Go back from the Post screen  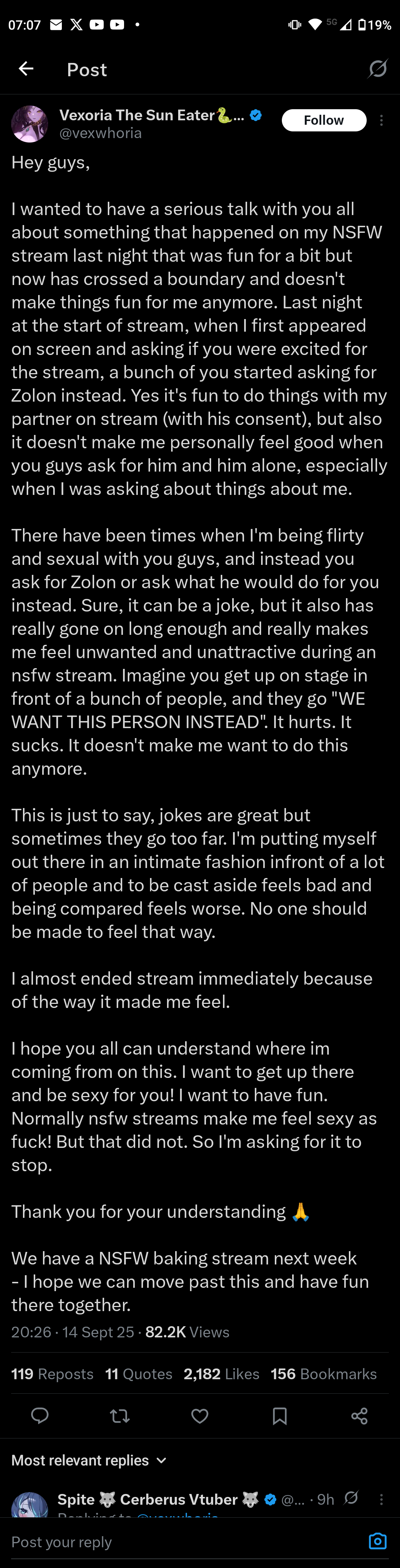click(26, 69)
